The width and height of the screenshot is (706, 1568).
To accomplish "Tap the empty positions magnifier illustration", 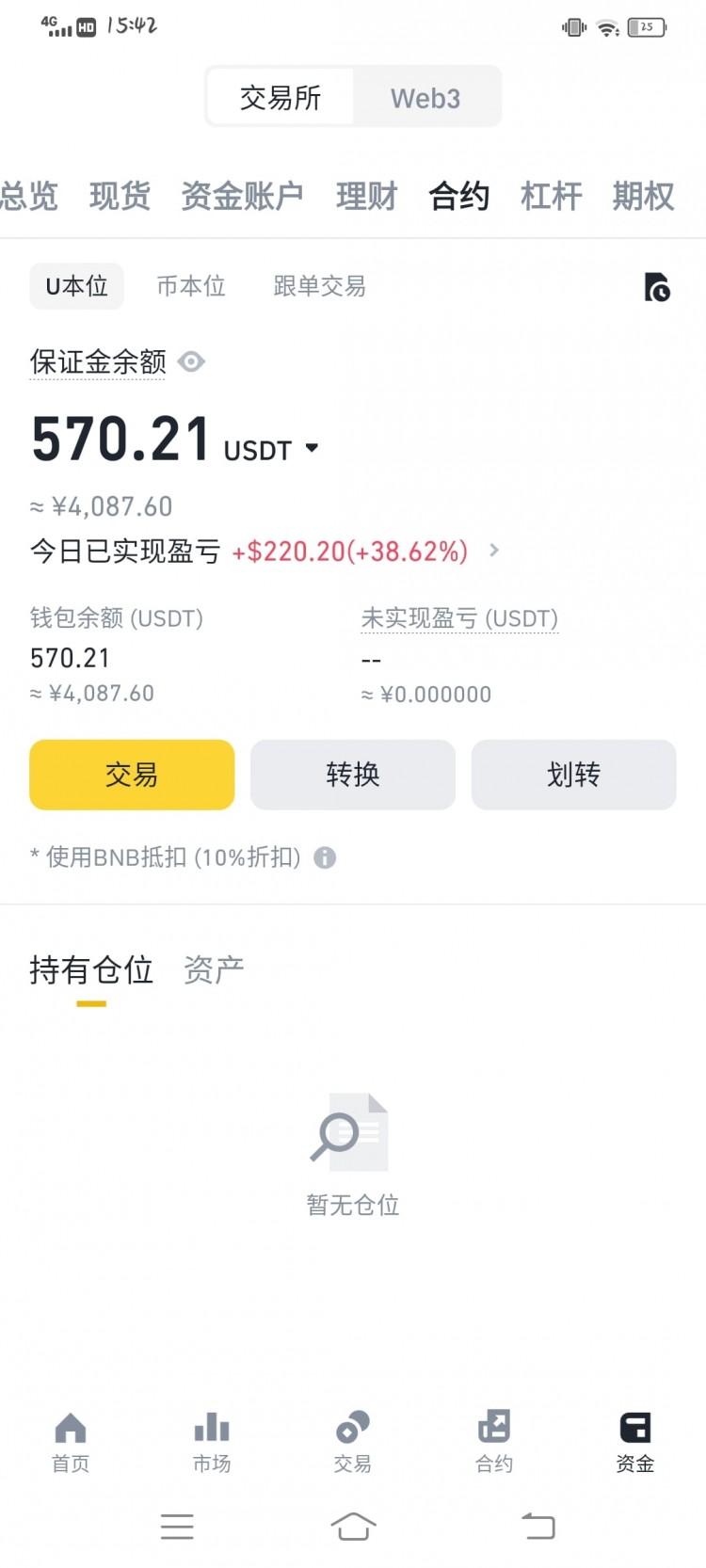I will (351, 1129).
